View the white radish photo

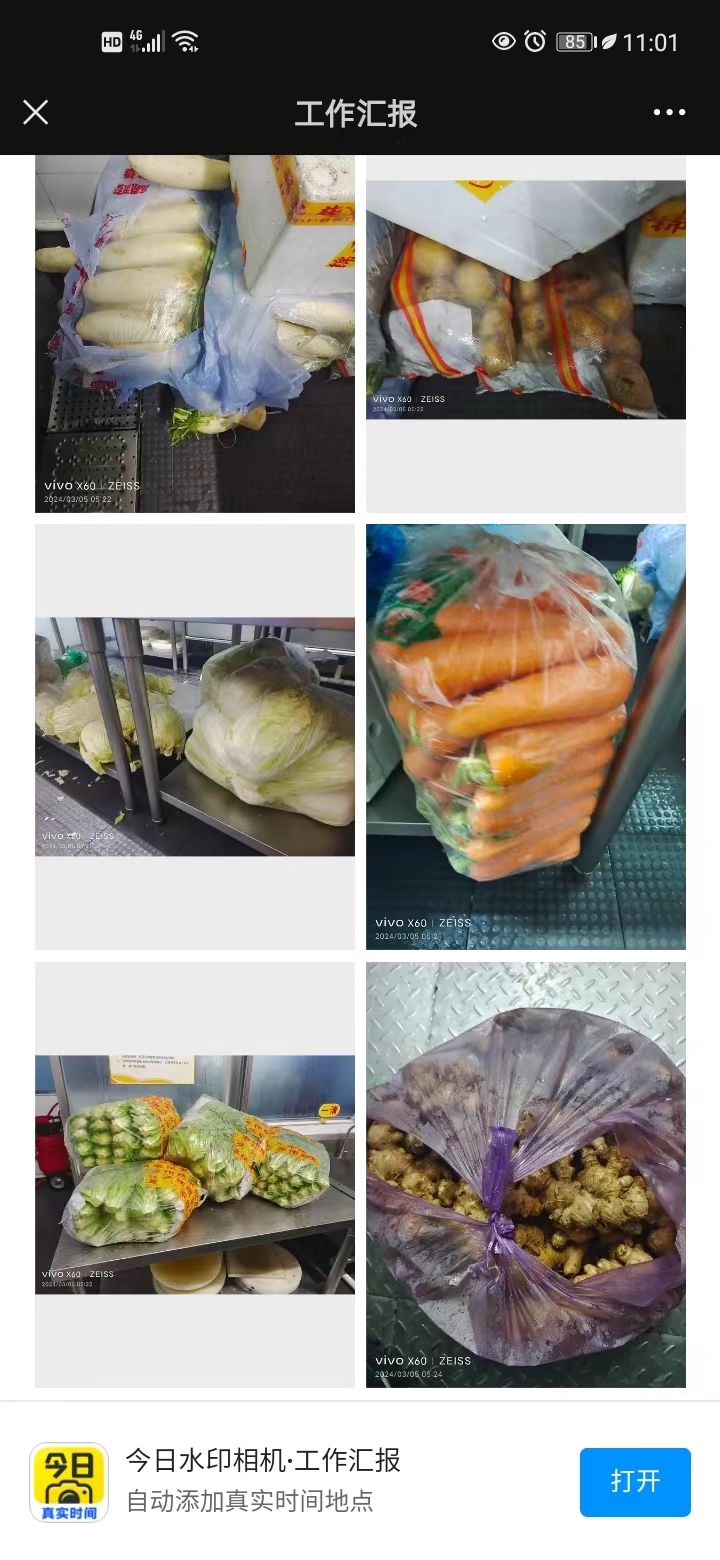click(195, 333)
